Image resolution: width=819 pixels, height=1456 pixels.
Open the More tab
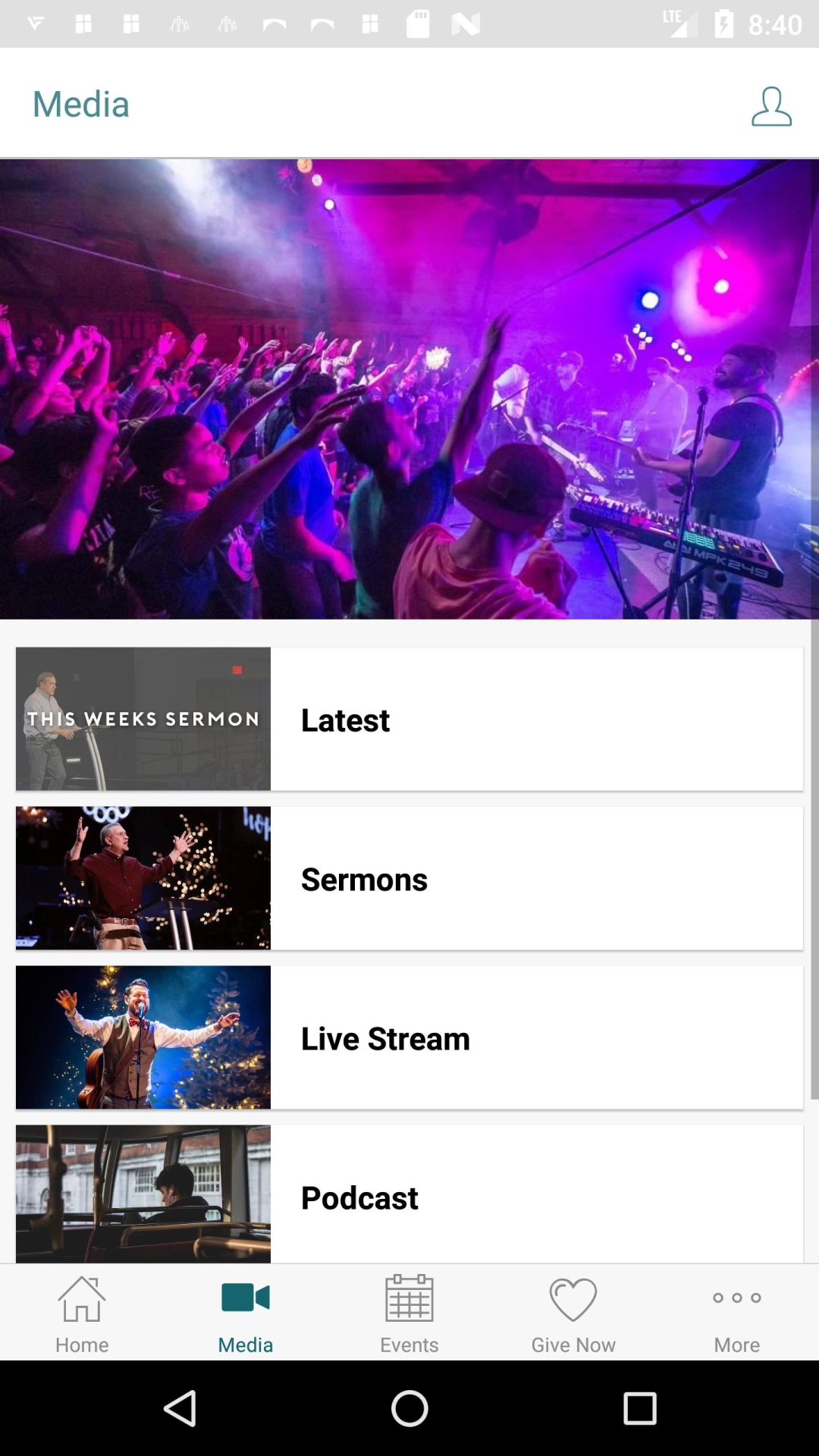pos(737,1313)
